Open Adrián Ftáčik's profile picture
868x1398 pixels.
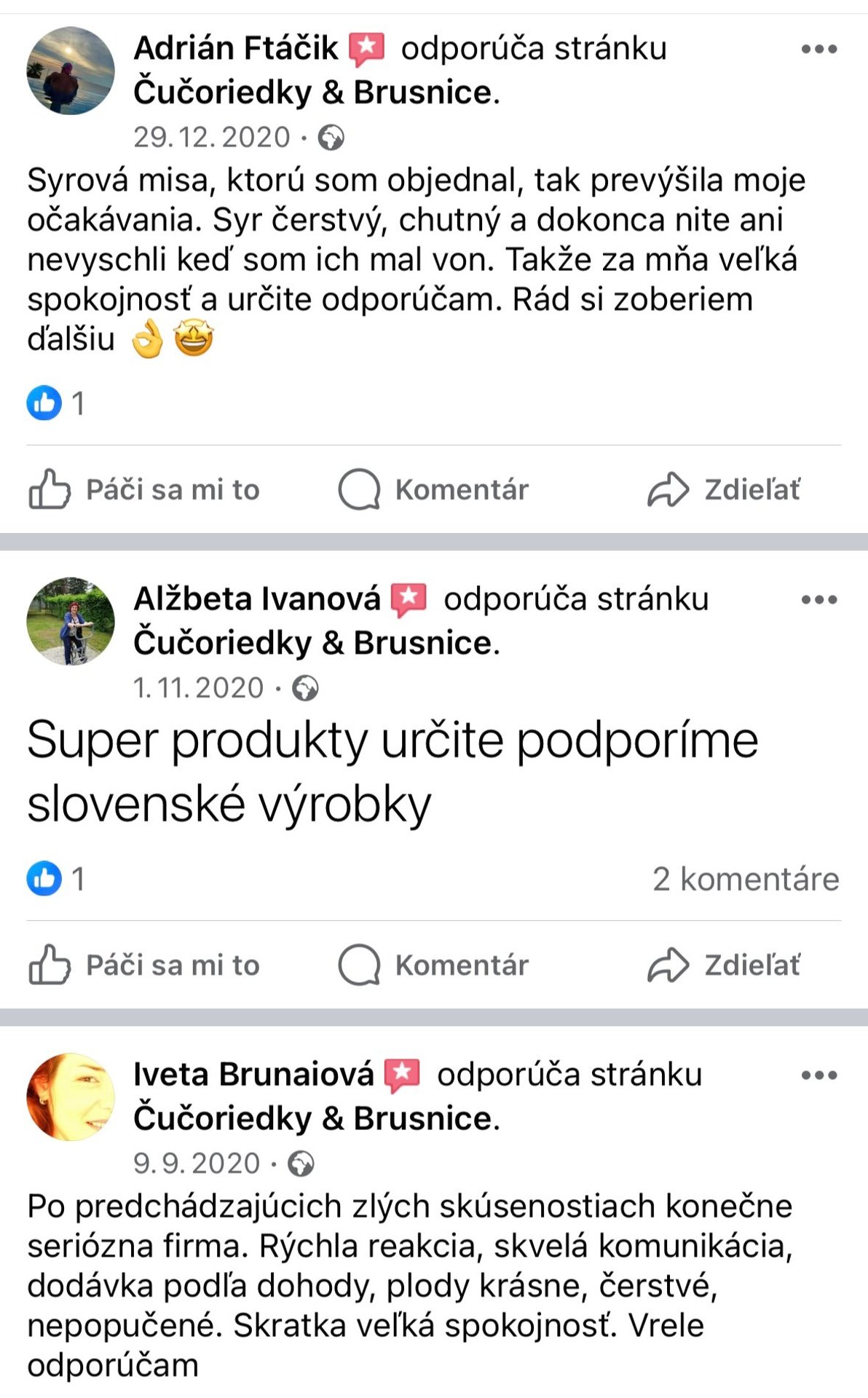tap(71, 71)
